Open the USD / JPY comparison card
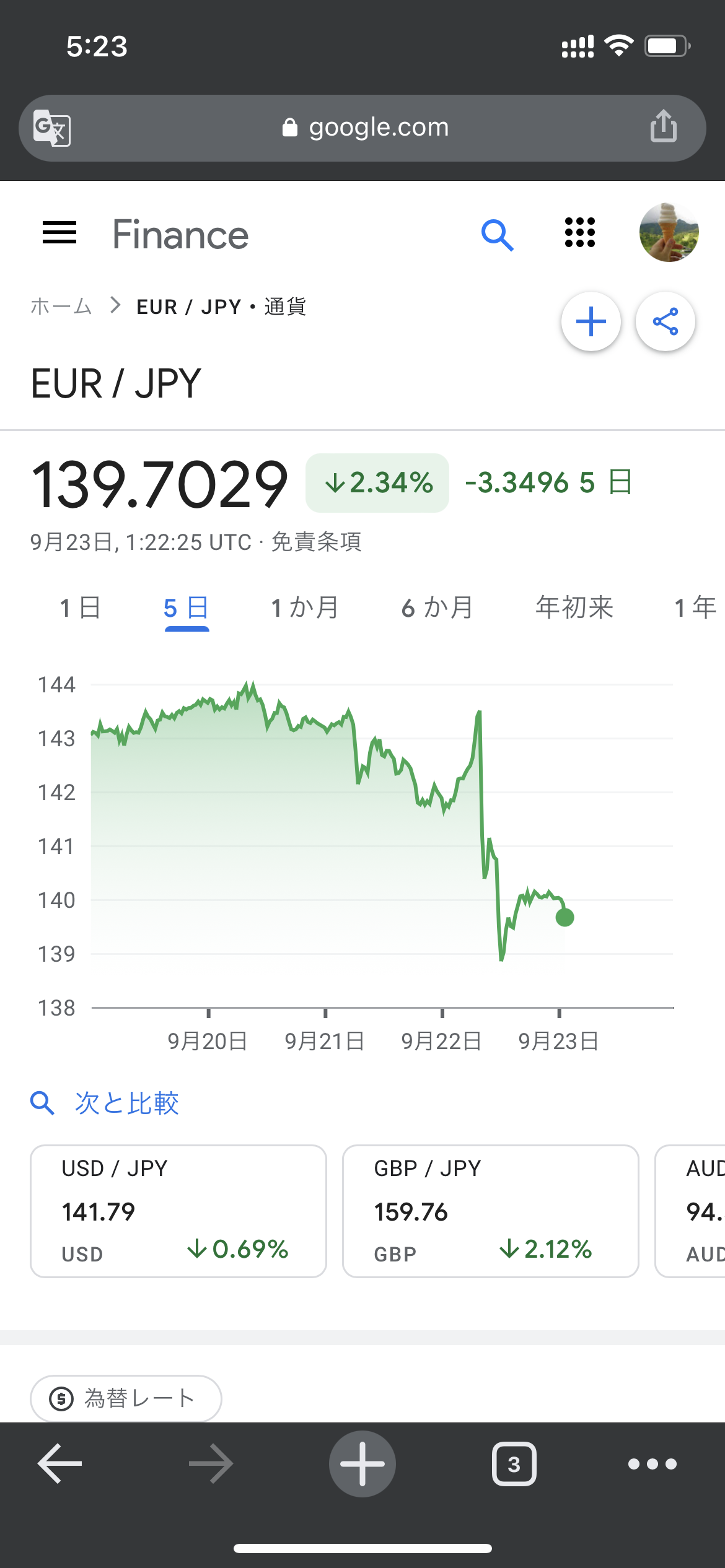Image resolution: width=725 pixels, height=1568 pixels. tap(178, 1211)
